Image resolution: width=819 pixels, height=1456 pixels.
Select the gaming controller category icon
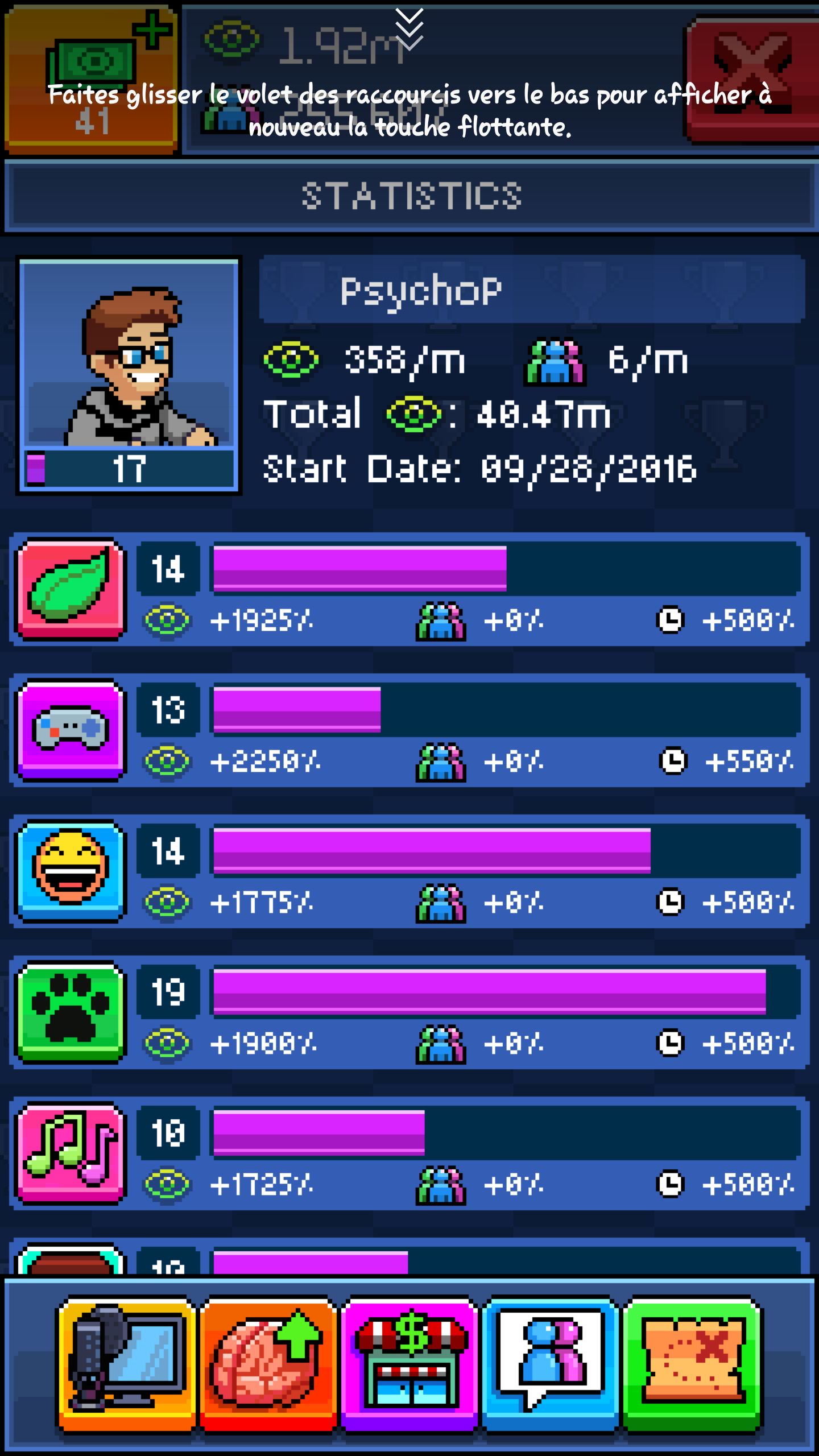(x=71, y=730)
